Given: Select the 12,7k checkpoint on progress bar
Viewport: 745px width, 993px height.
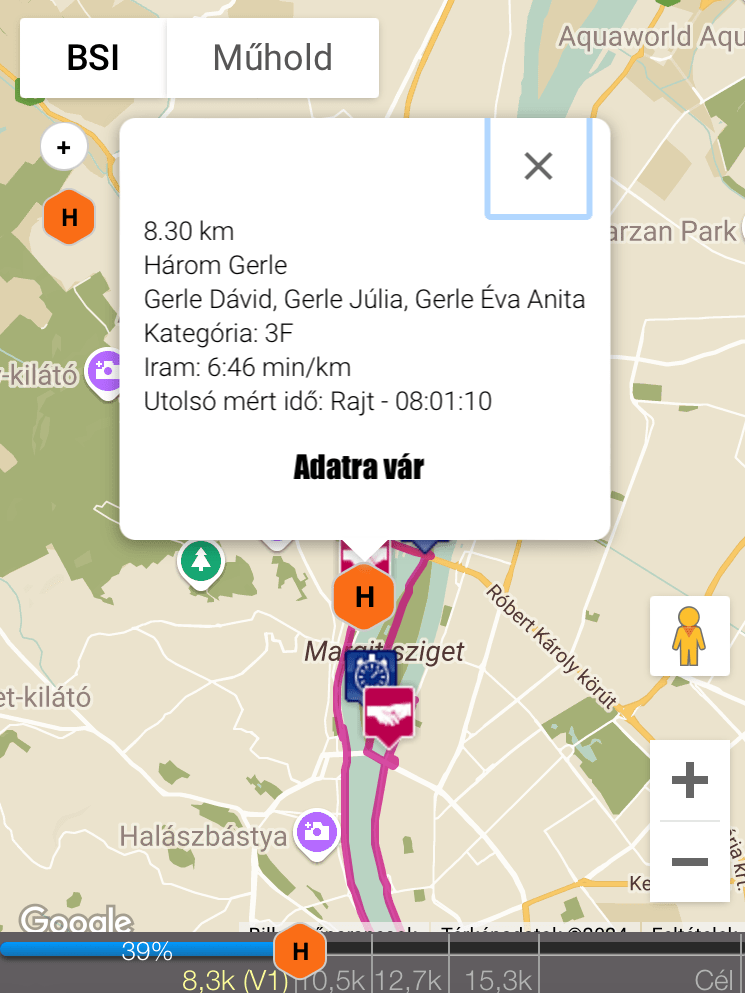Looking at the screenshot, I should [410, 980].
